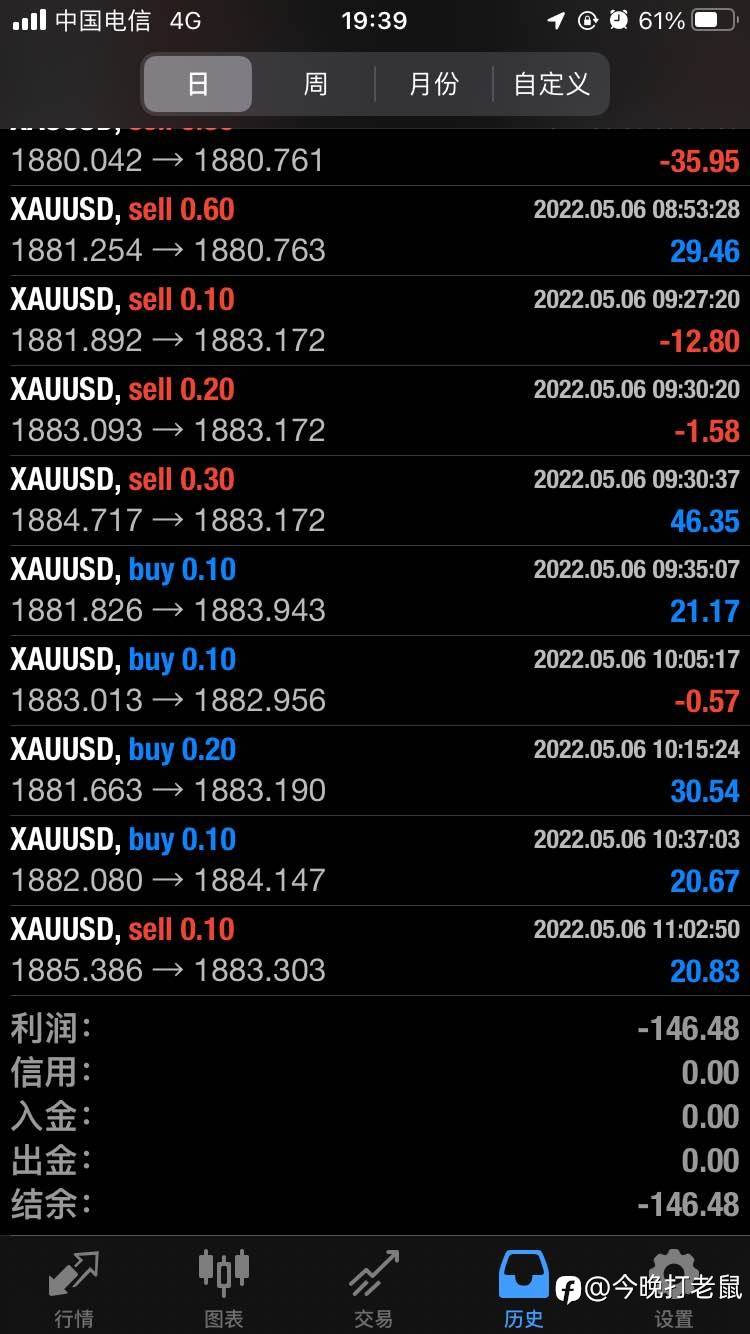Open the 行情 quotes tab
The height and width of the screenshot is (1334, 750).
coord(74,1288)
